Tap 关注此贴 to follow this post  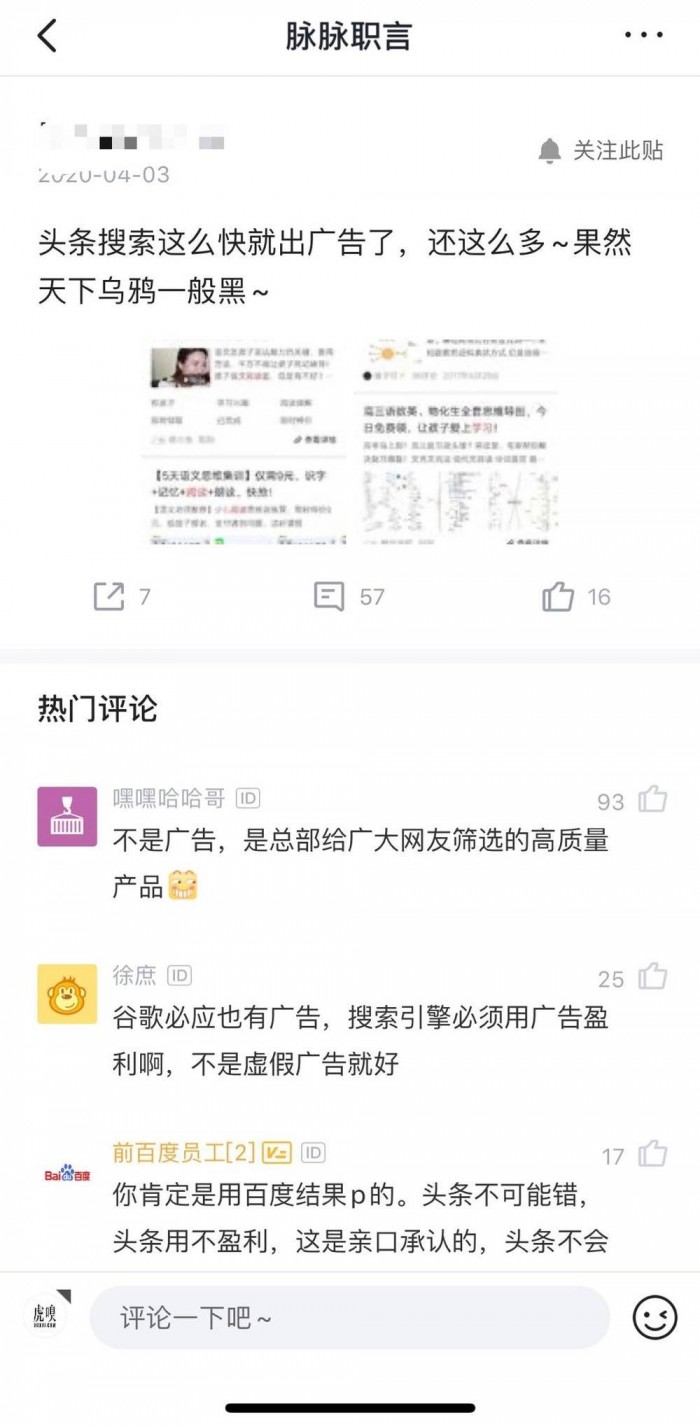(601, 150)
